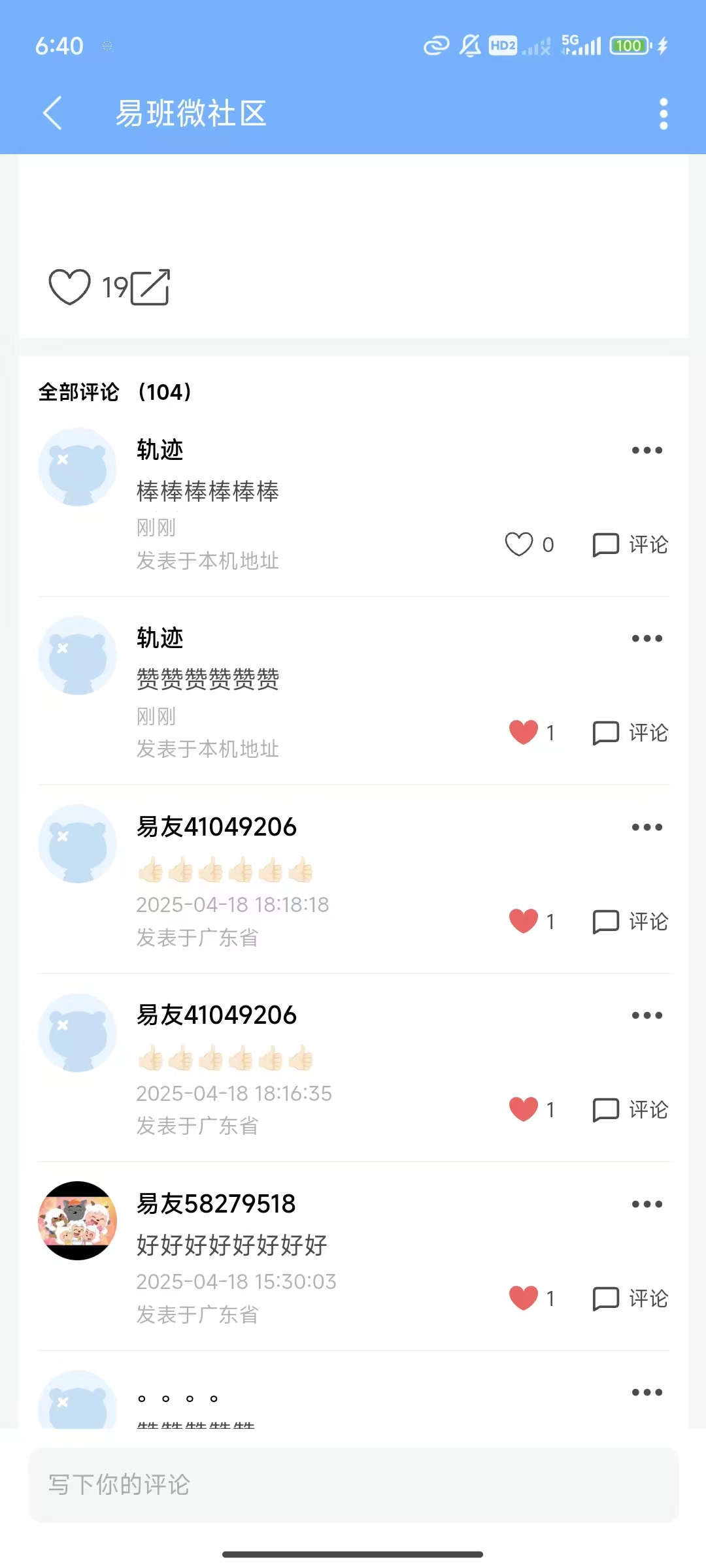Unlike 轨迹's 赞赞赞赞赞赞 comment

tap(524, 732)
